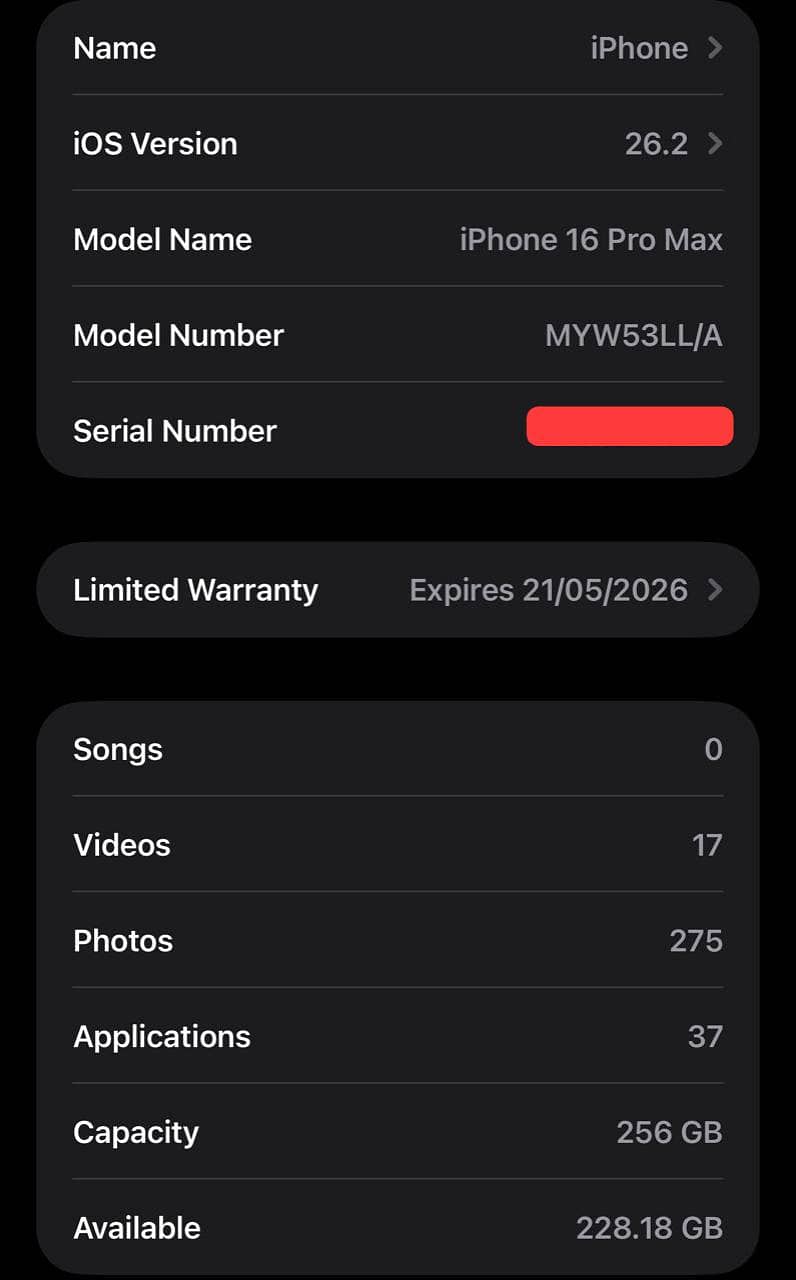Tap the Serial Number label text
The image size is (796, 1280).
175,430
